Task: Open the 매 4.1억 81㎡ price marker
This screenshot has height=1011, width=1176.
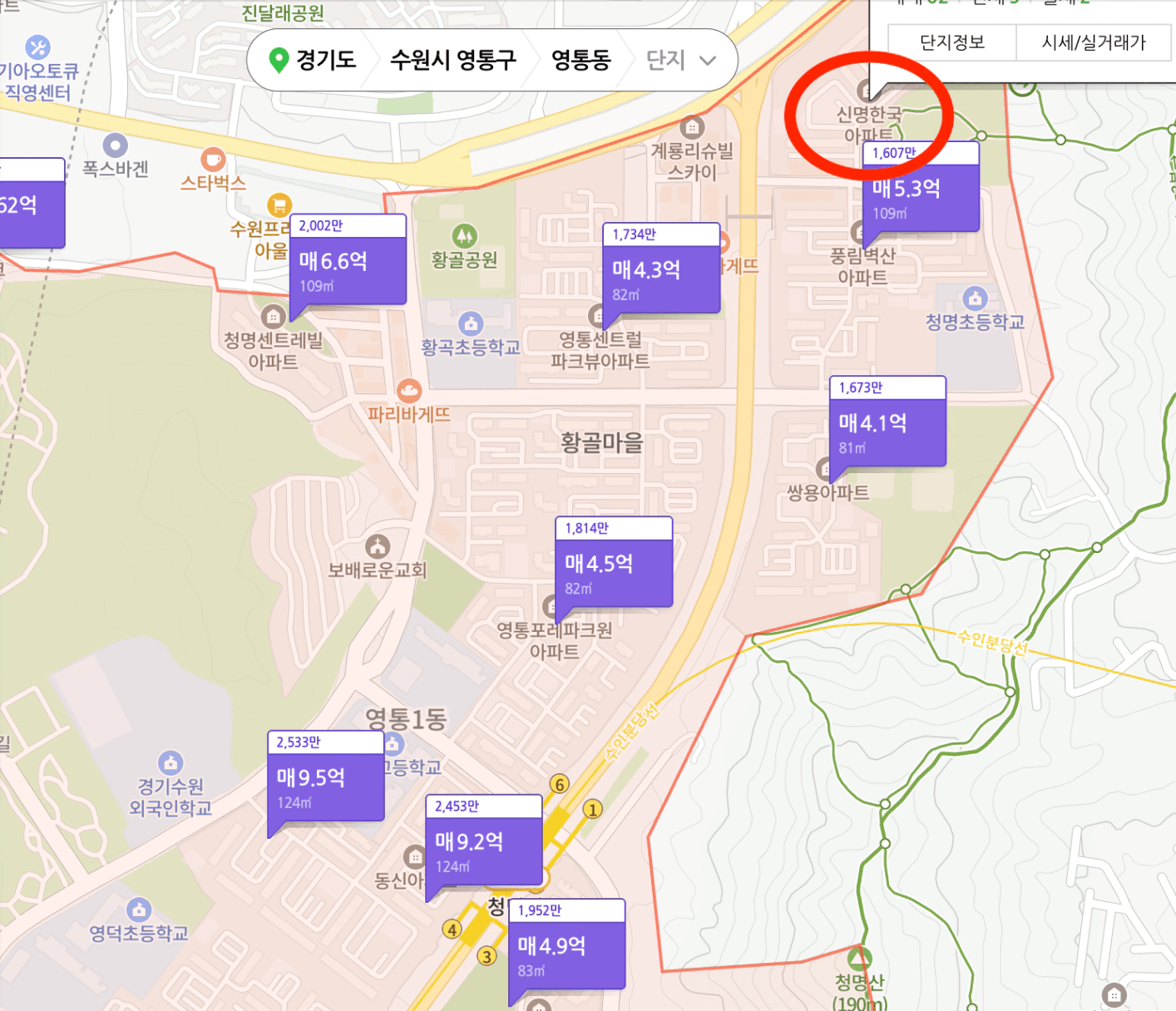Action: [x=887, y=431]
